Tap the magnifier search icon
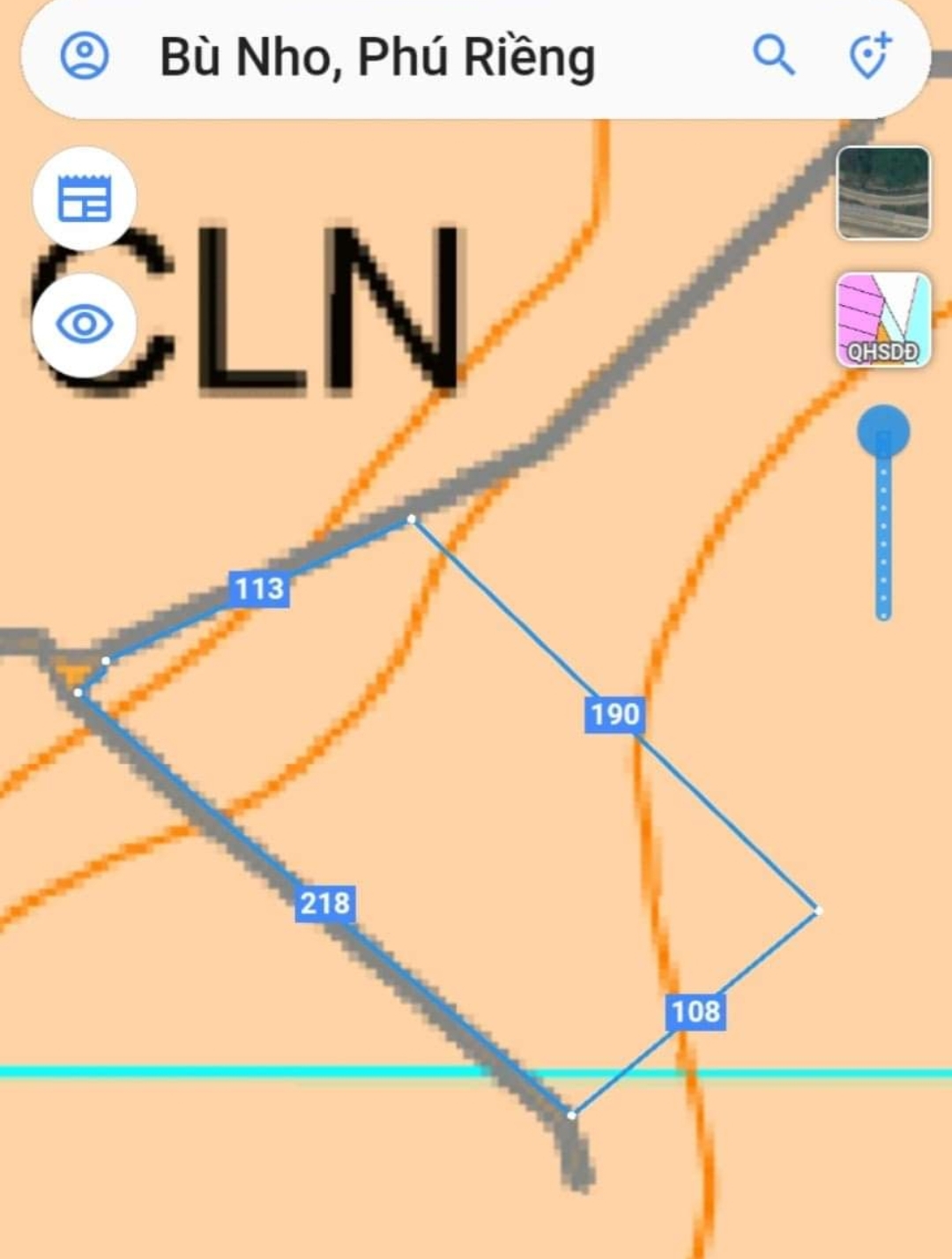952x1259 pixels. click(x=774, y=56)
